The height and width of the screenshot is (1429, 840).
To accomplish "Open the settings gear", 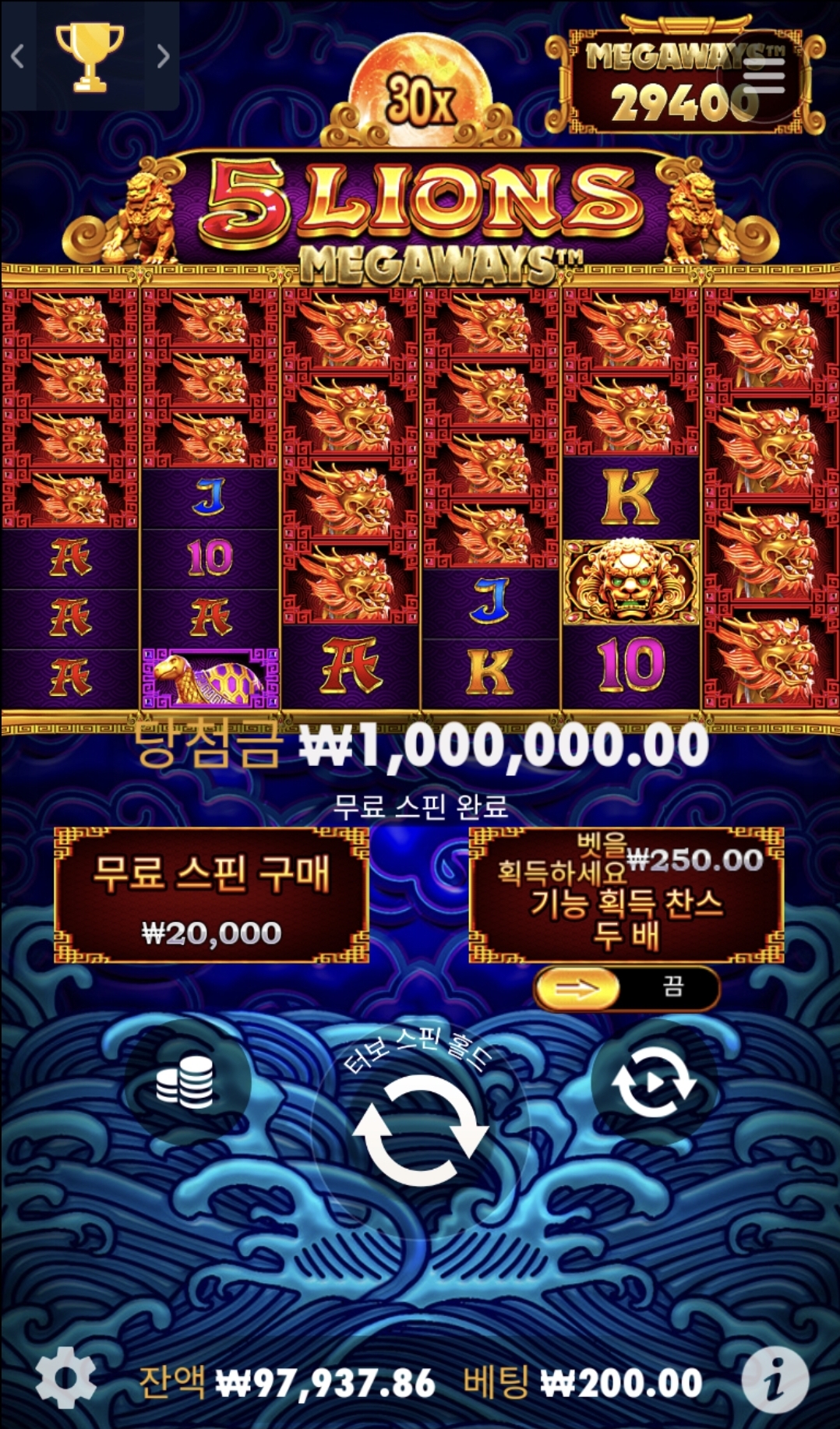I will [x=66, y=1377].
